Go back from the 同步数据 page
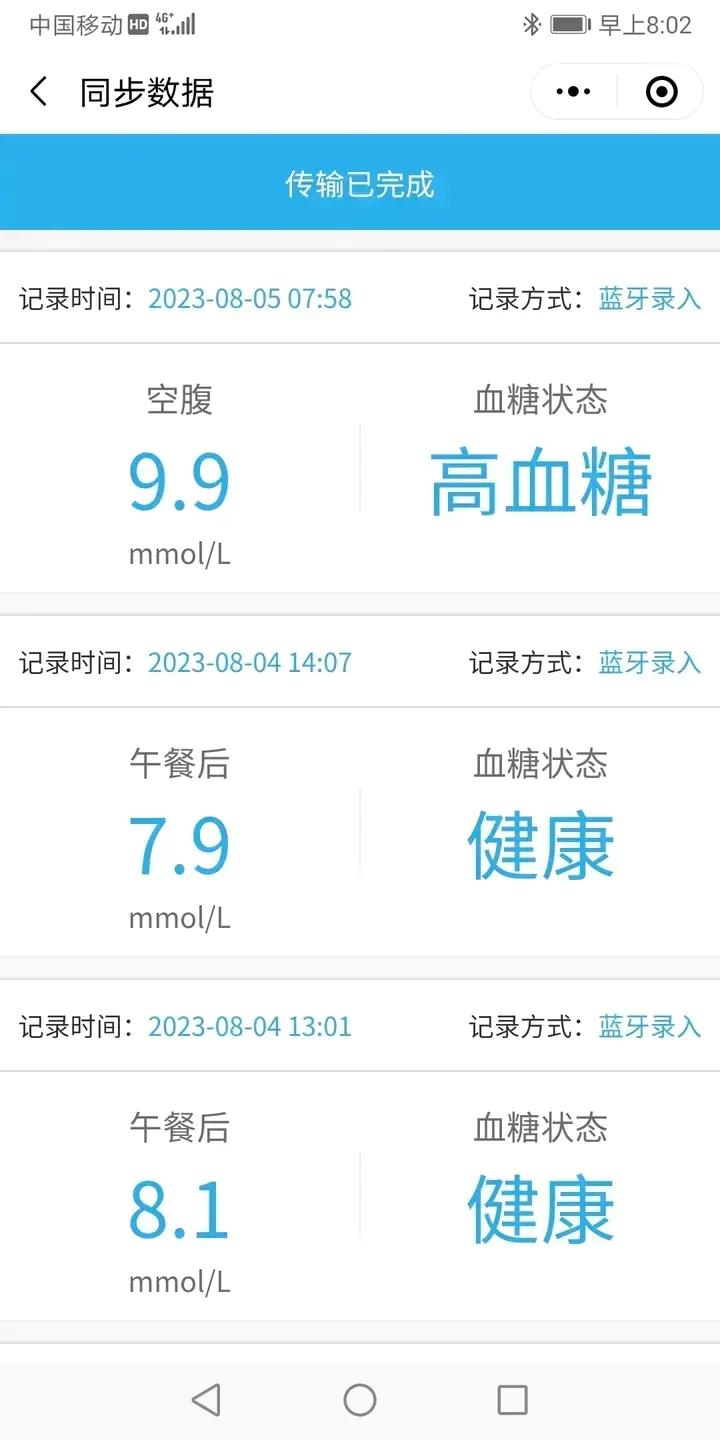Viewport: 720px width, 1440px height. pos(38,92)
